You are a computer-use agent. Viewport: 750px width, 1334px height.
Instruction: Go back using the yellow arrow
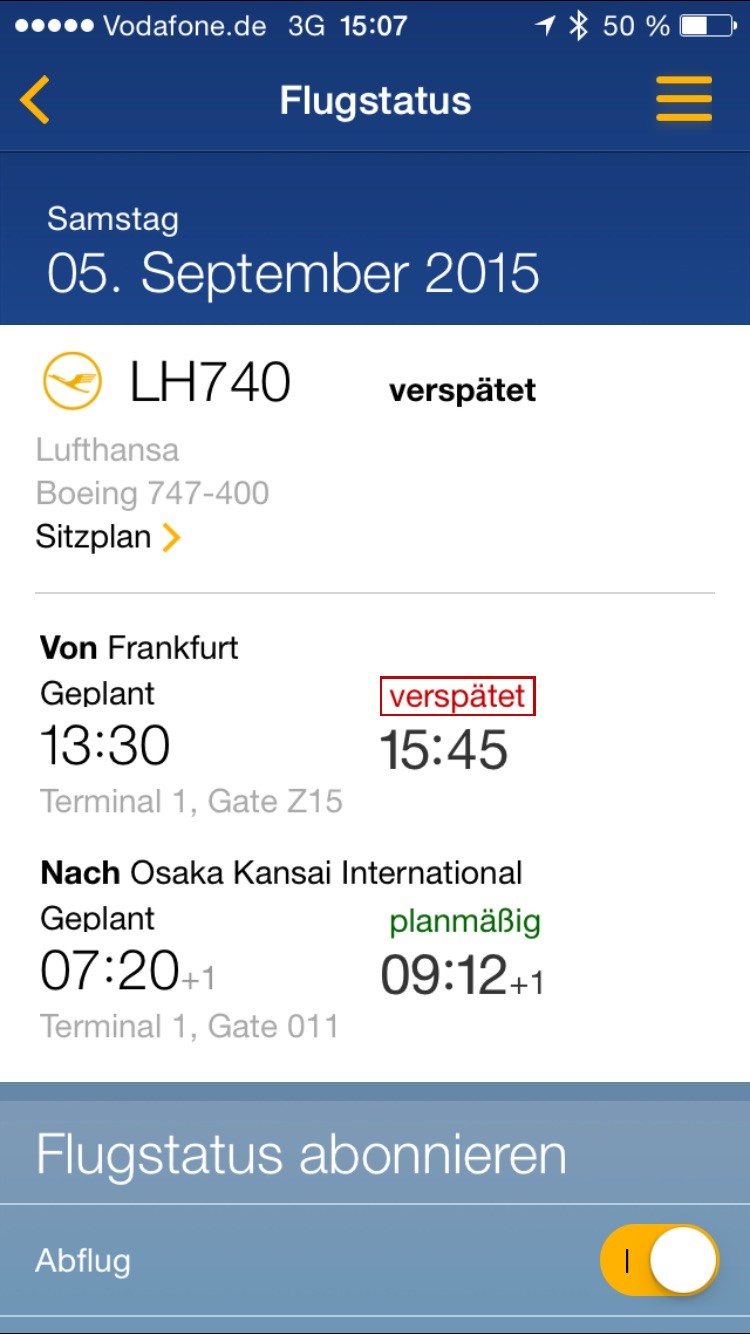click(34, 100)
